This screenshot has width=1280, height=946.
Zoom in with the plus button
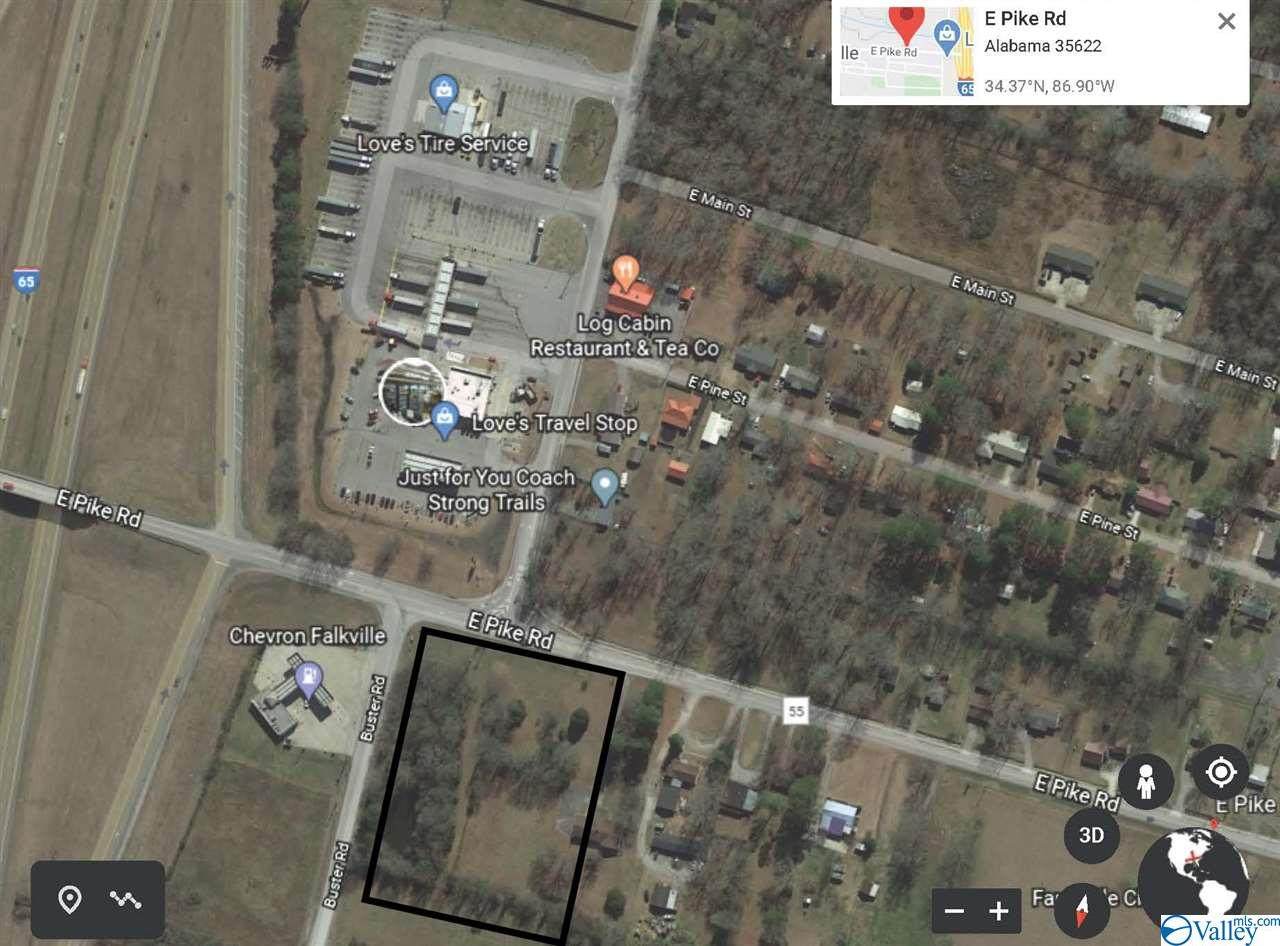tap(998, 911)
